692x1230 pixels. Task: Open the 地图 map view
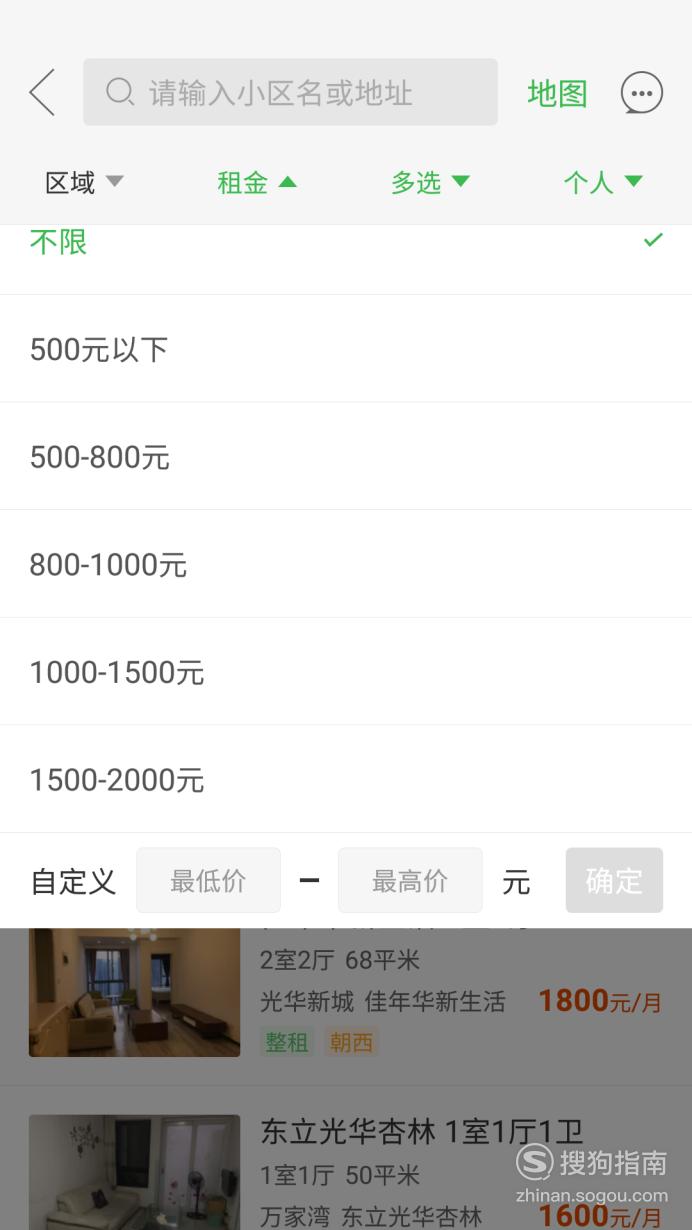tap(557, 93)
